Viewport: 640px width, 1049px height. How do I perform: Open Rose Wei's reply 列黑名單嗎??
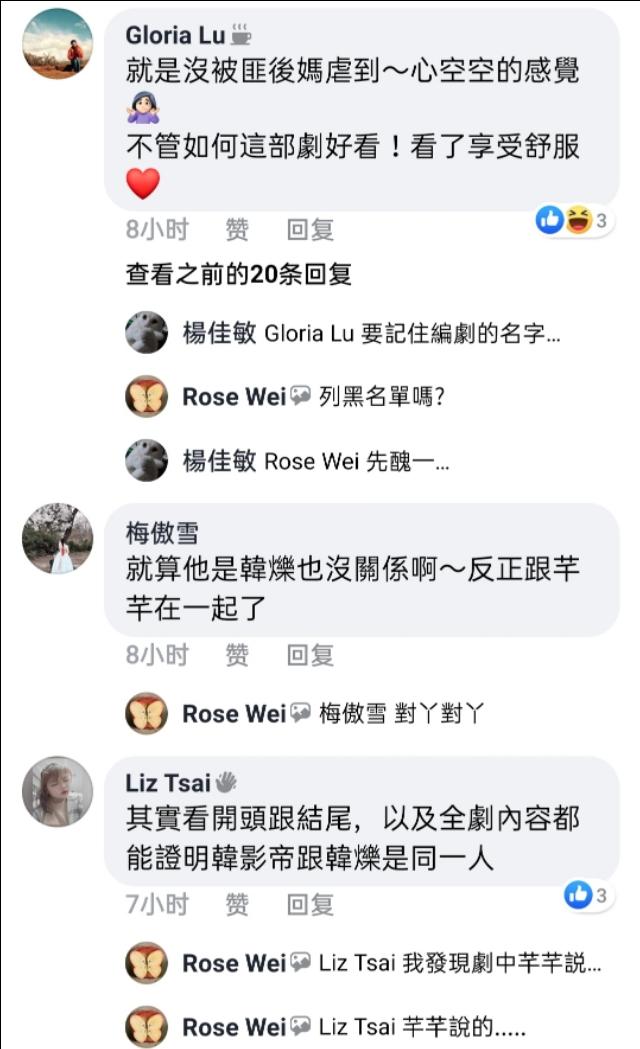pos(380,397)
